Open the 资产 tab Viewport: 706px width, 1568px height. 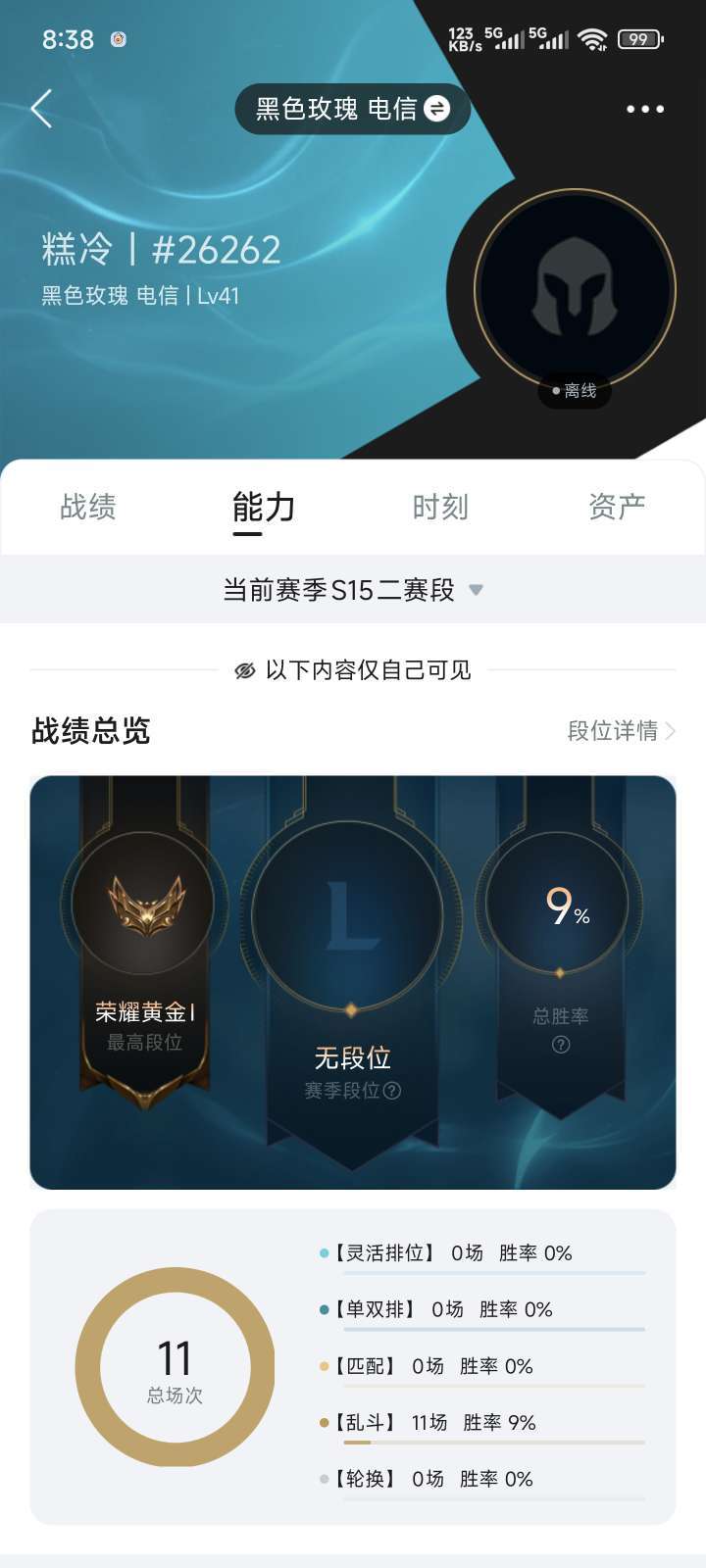click(617, 507)
